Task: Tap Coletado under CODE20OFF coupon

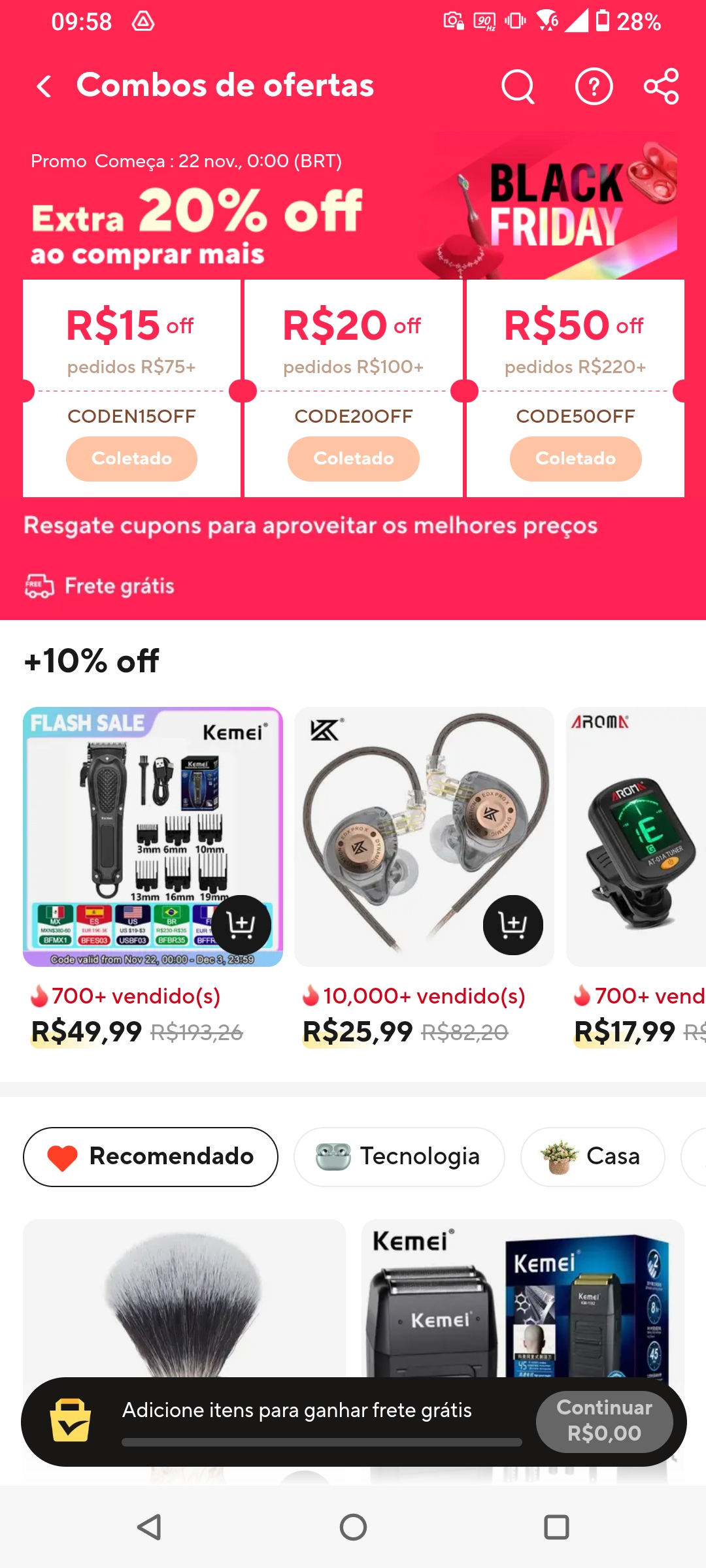Action: click(x=353, y=459)
